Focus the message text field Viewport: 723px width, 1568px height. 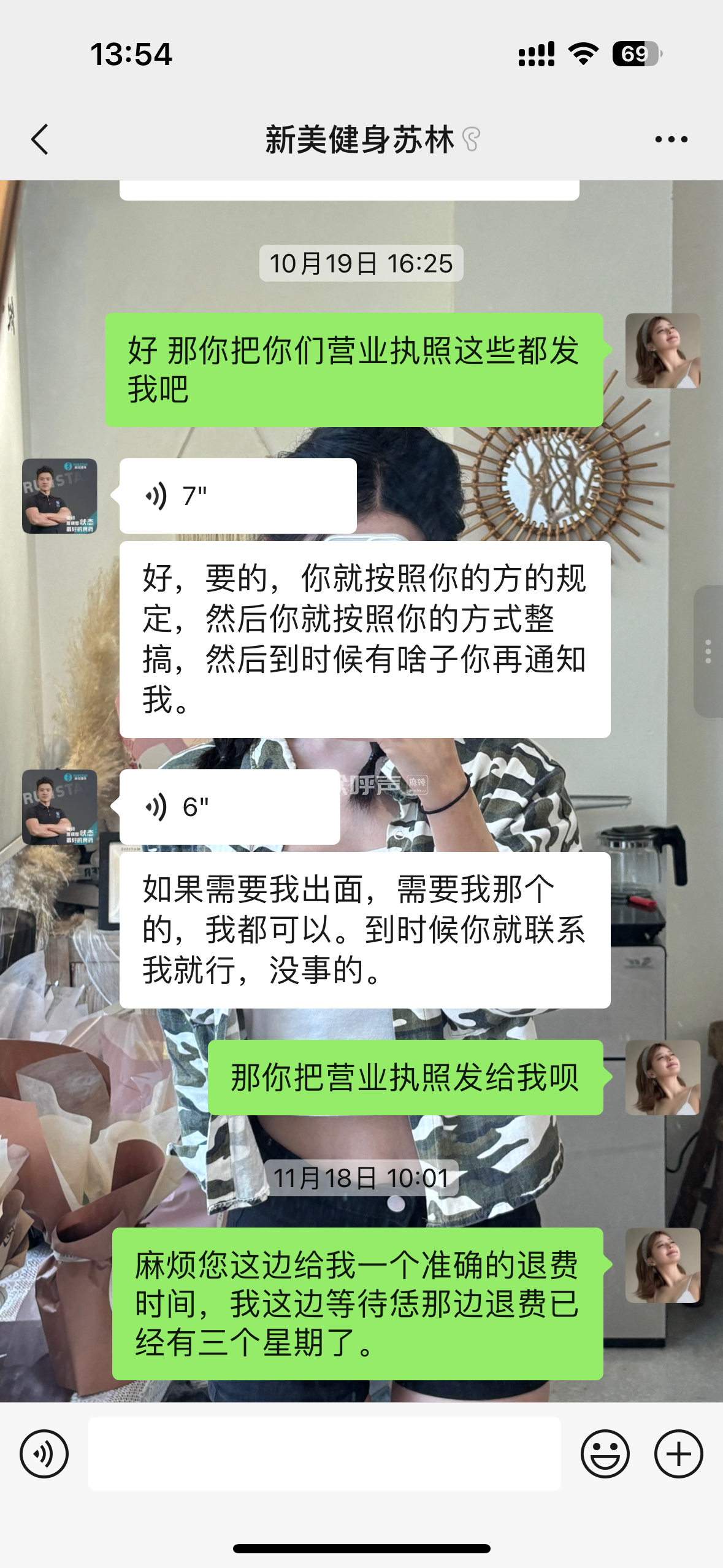click(x=324, y=1453)
